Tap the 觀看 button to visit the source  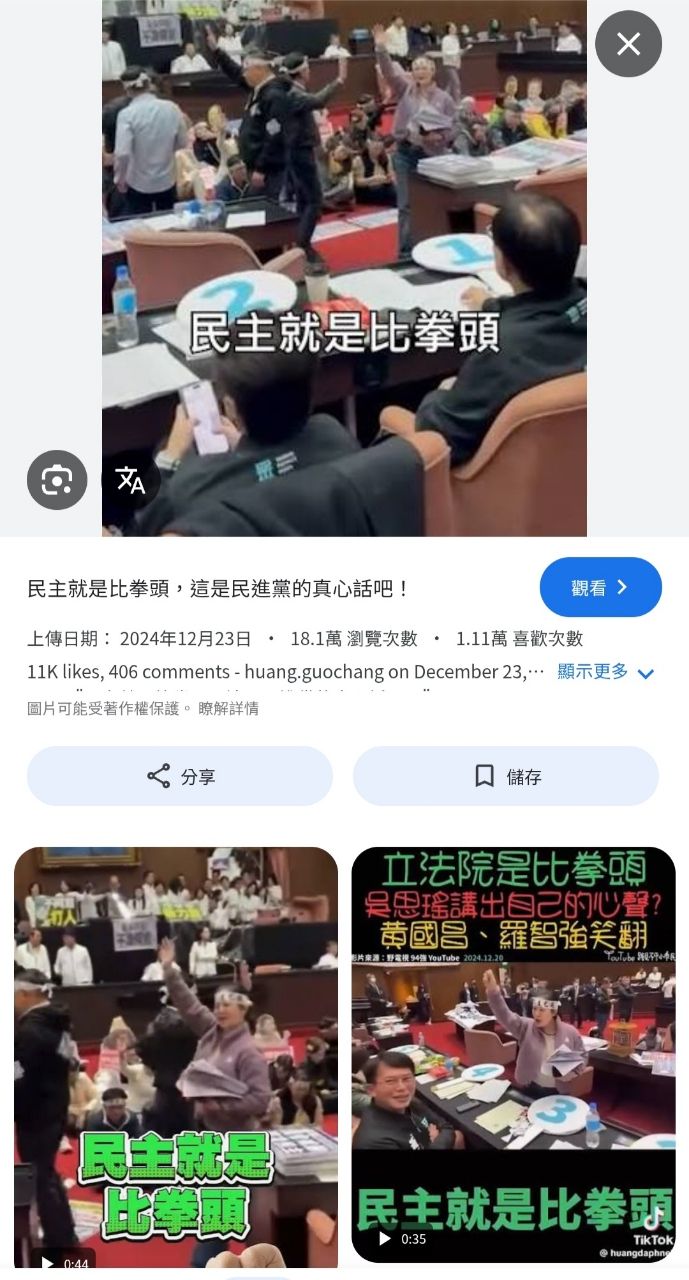(600, 588)
